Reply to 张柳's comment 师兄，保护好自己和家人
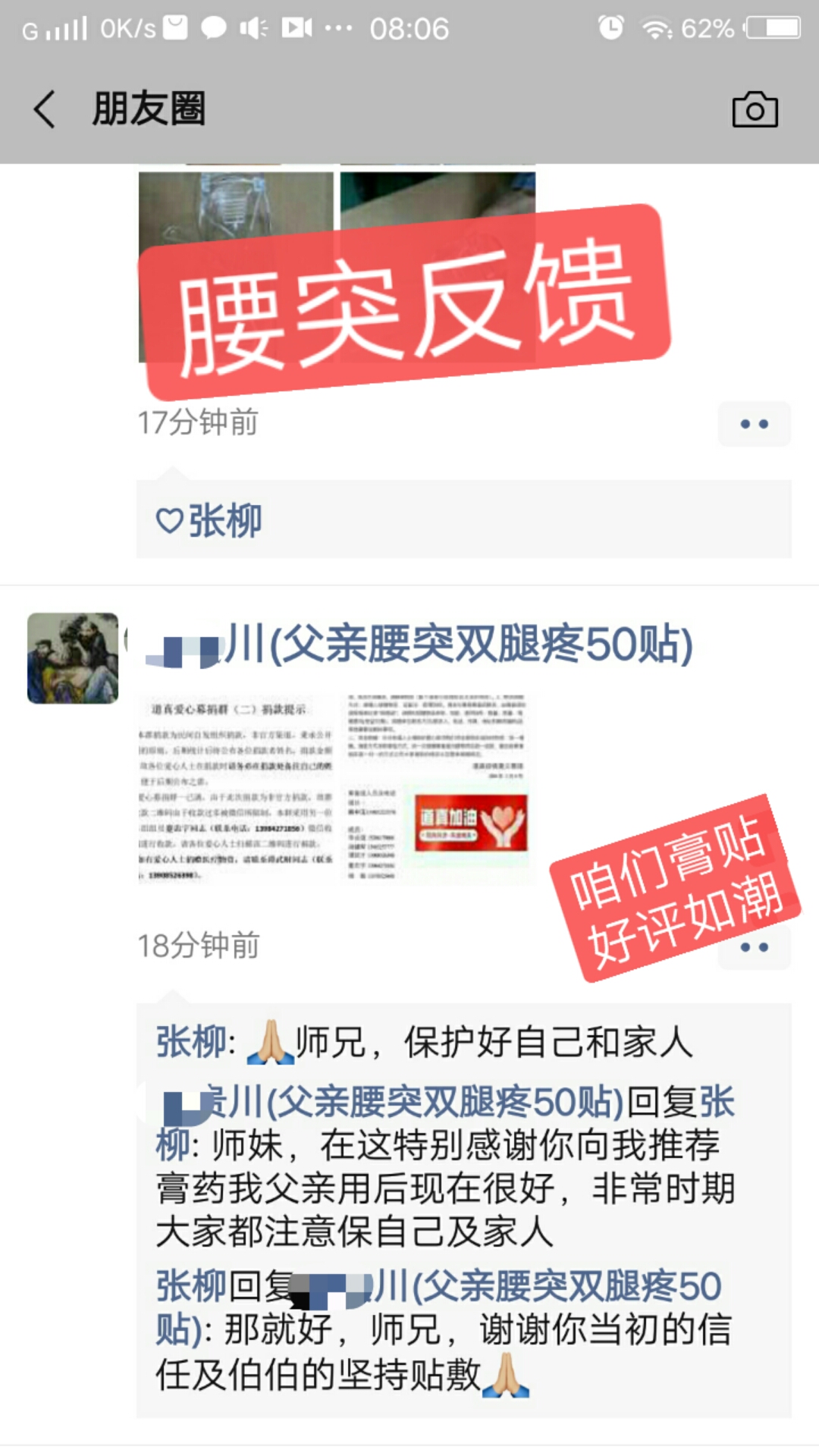 click(x=493, y=1043)
